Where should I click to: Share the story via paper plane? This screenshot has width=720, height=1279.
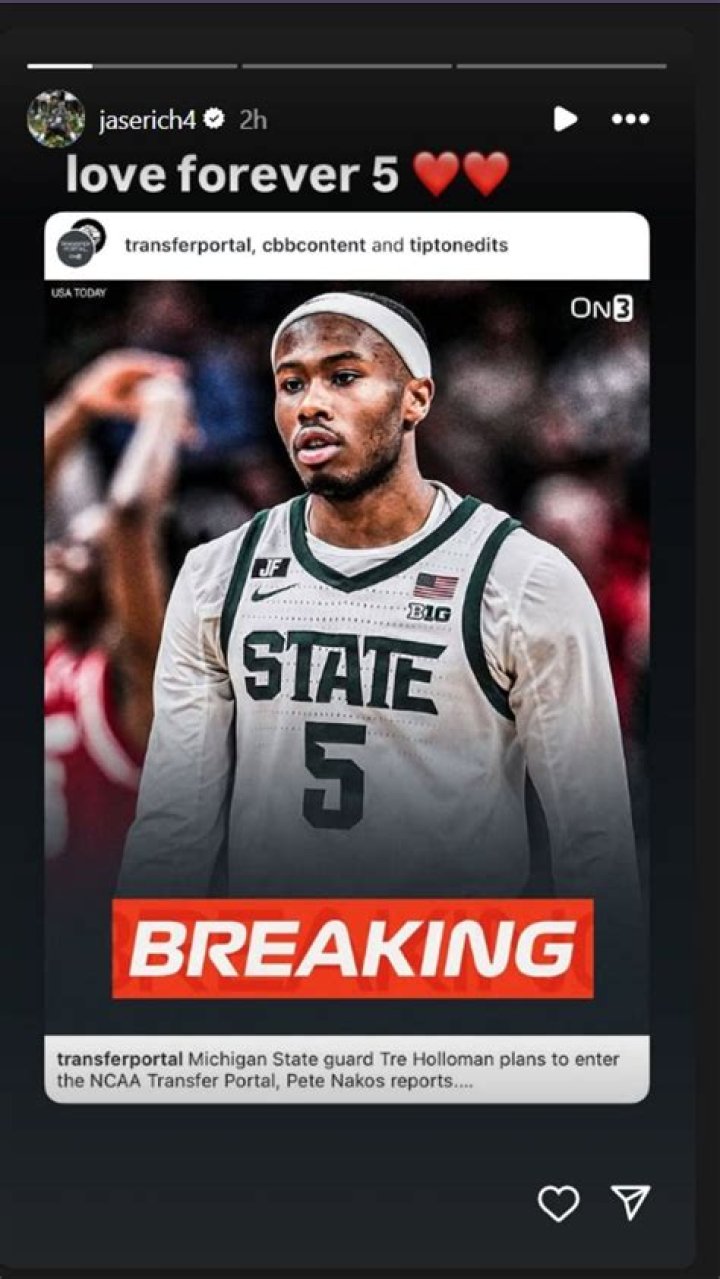[x=631, y=1203]
